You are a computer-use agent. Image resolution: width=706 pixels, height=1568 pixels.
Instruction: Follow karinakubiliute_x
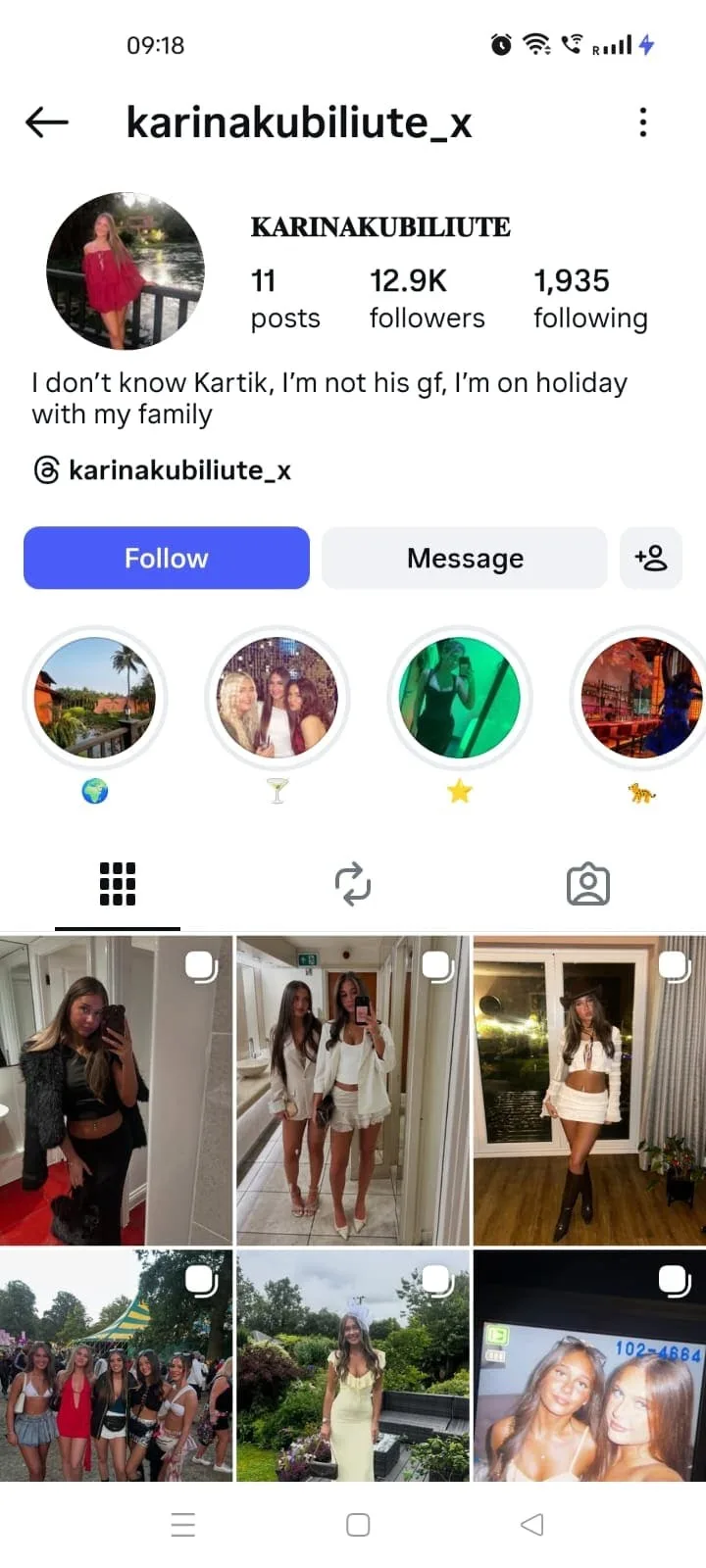(x=167, y=558)
